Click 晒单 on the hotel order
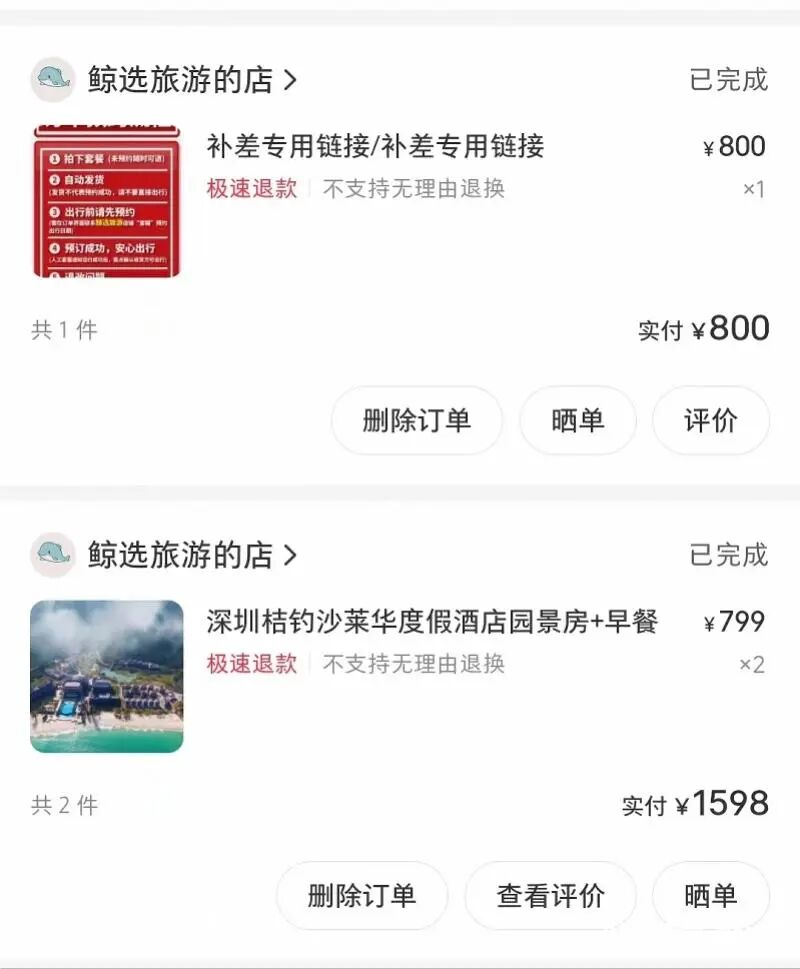Image resolution: width=800 pixels, height=969 pixels. (x=716, y=896)
